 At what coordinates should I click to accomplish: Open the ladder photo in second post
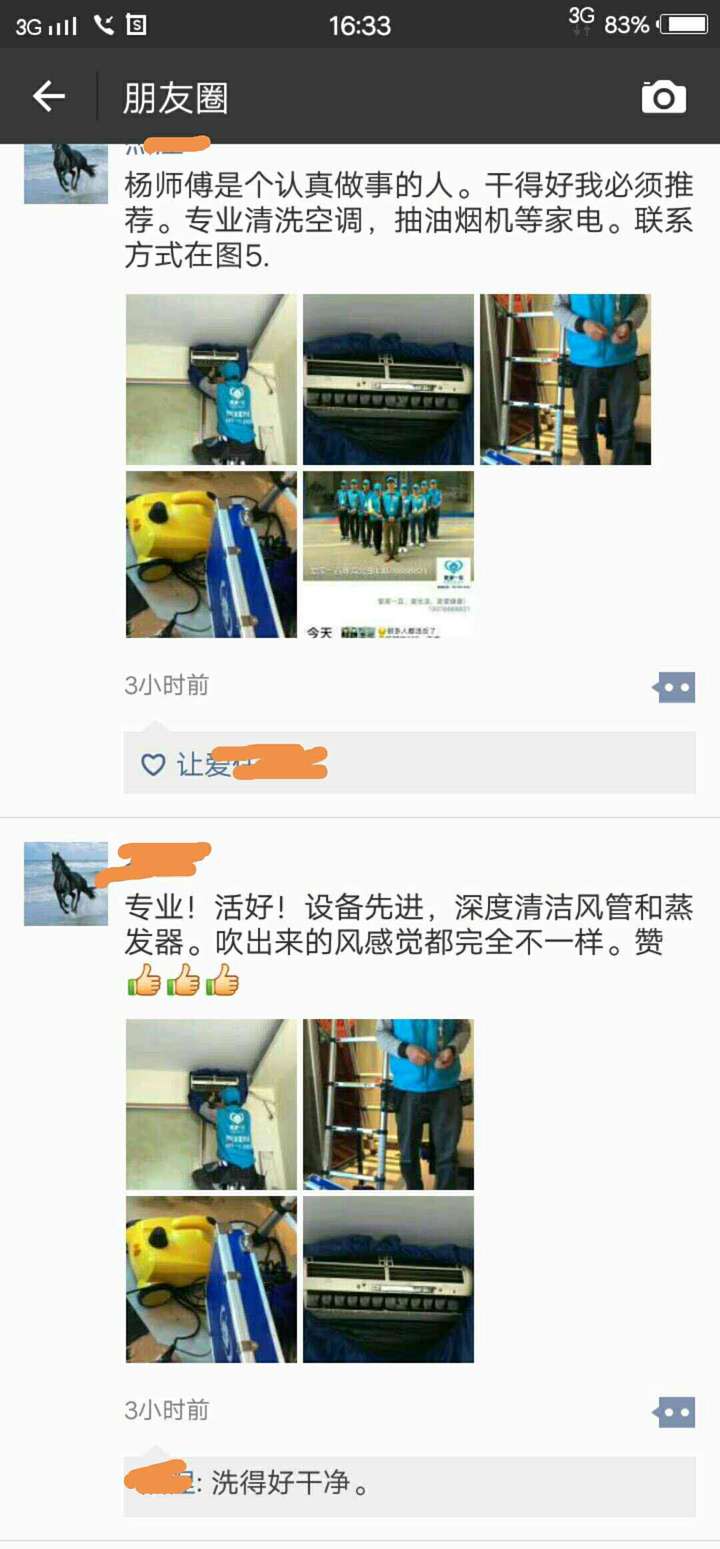[388, 1104]
